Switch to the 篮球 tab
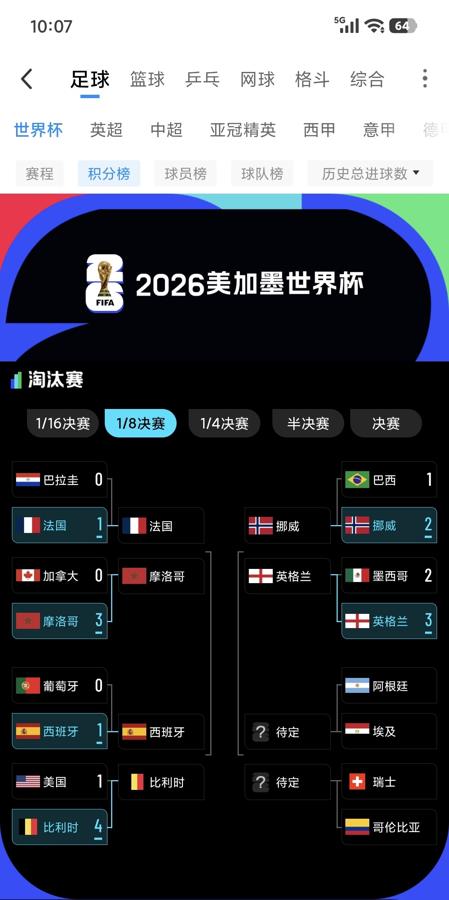This screenshot has width=449, height=900. point(147,79)
